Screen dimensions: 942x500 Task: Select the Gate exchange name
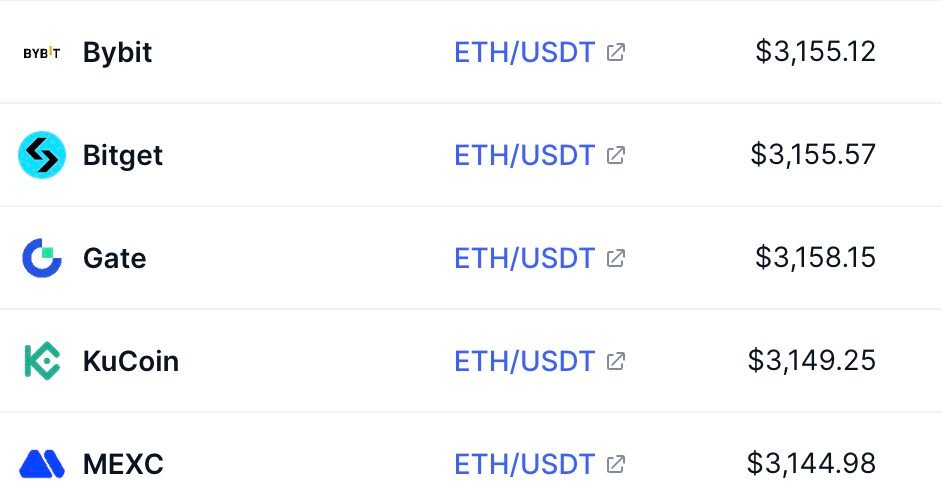click(x=114, y=258)
